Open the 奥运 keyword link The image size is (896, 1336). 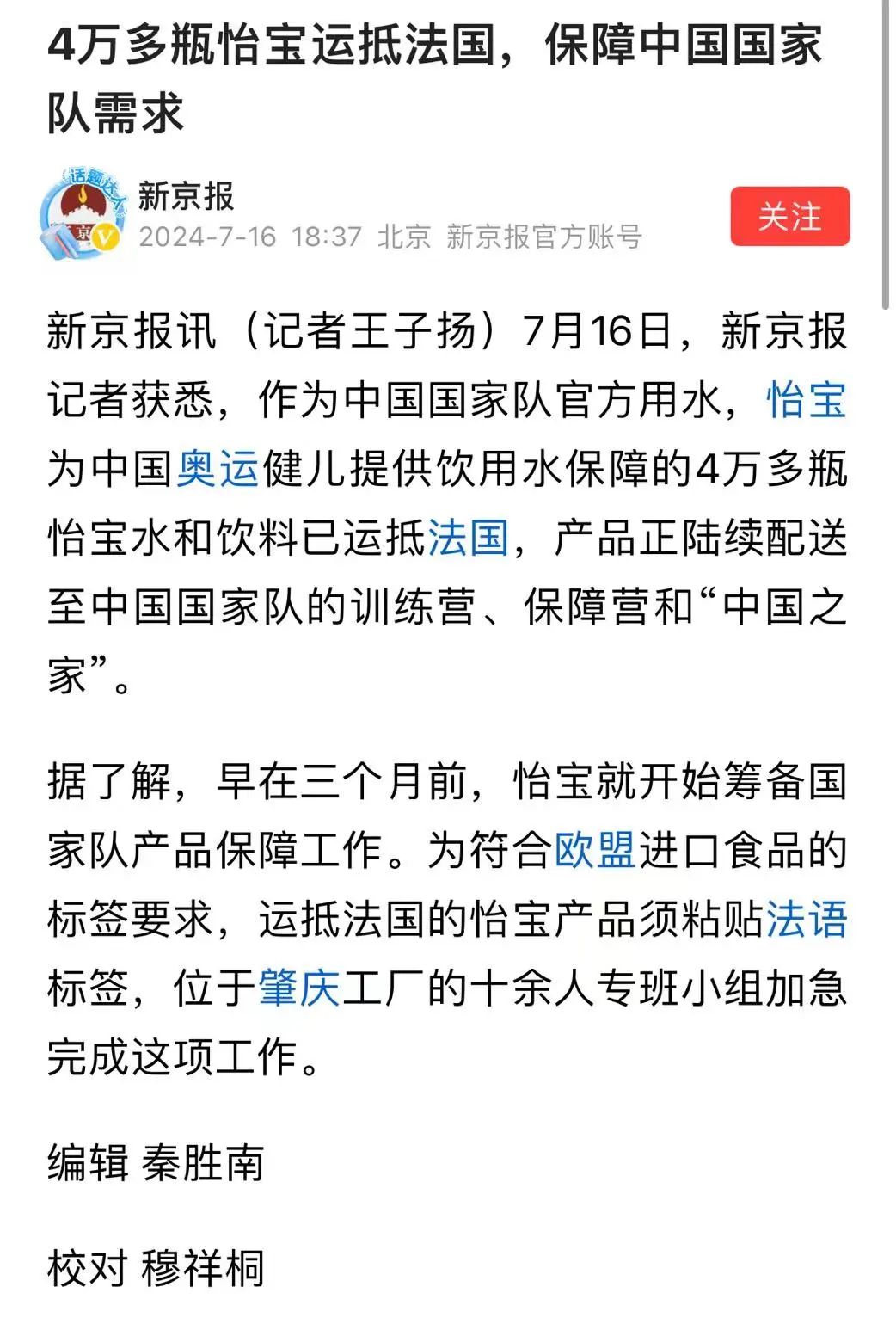tap(218, 470)
